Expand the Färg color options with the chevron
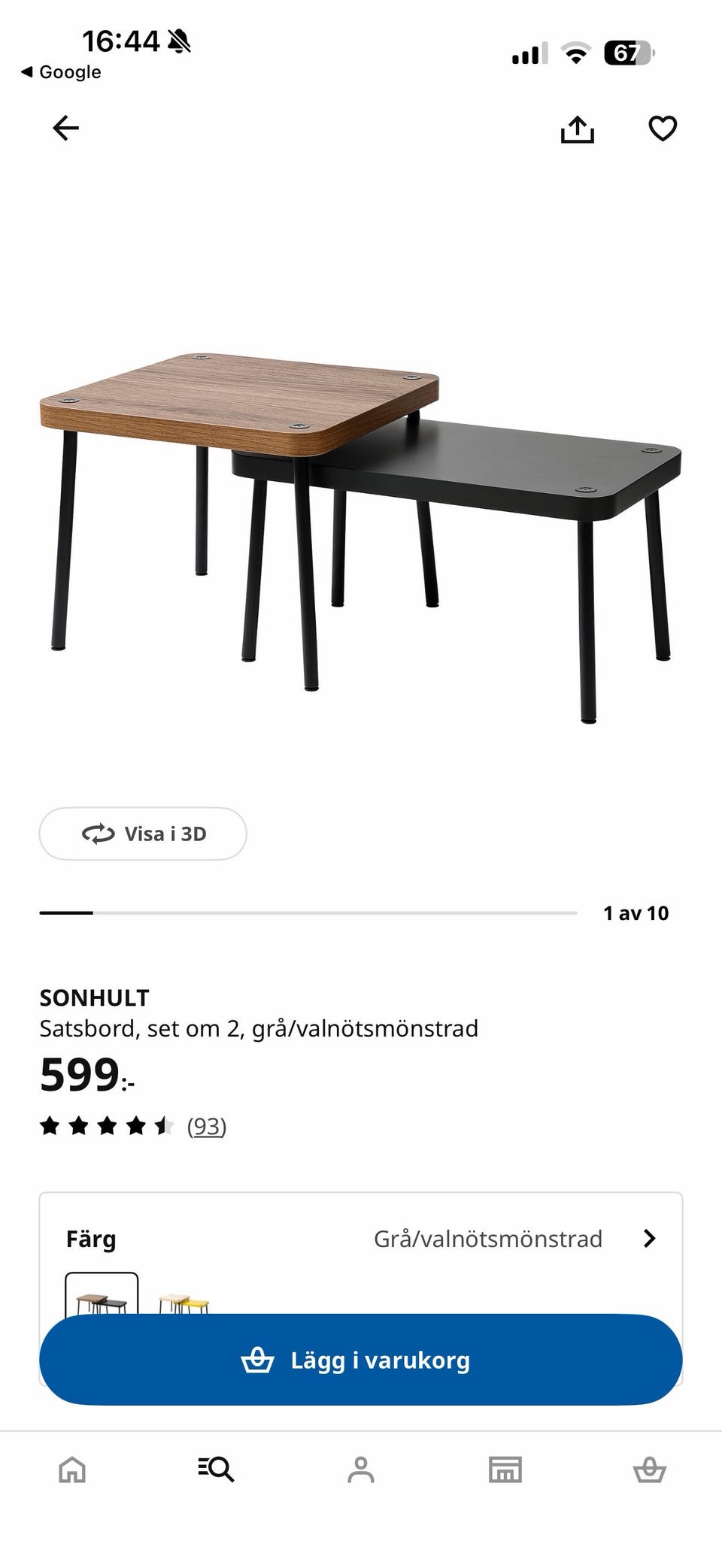Viewport: 722px width, 1568px height. 648,1239
